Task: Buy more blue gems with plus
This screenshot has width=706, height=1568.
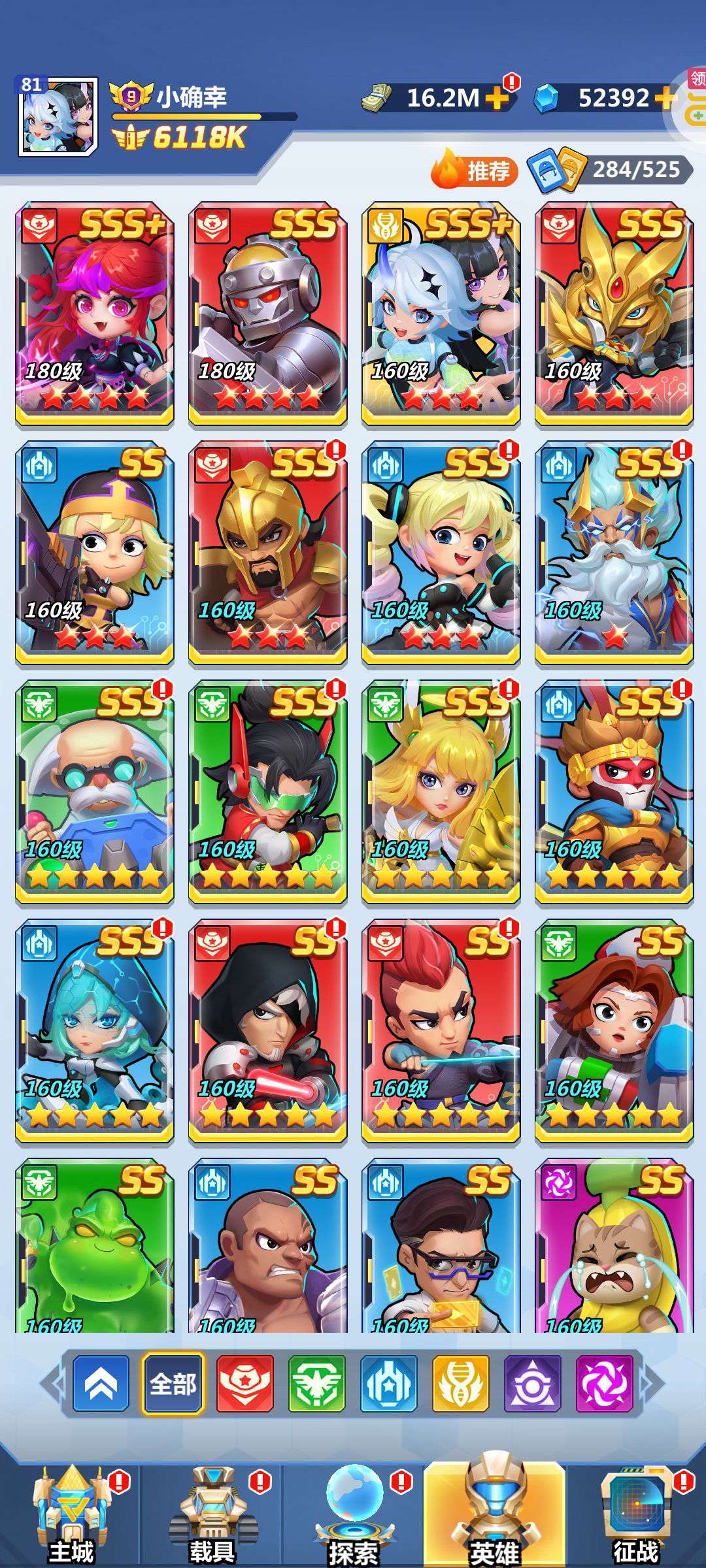Action: pyautogui.click(x=664, y=99)
